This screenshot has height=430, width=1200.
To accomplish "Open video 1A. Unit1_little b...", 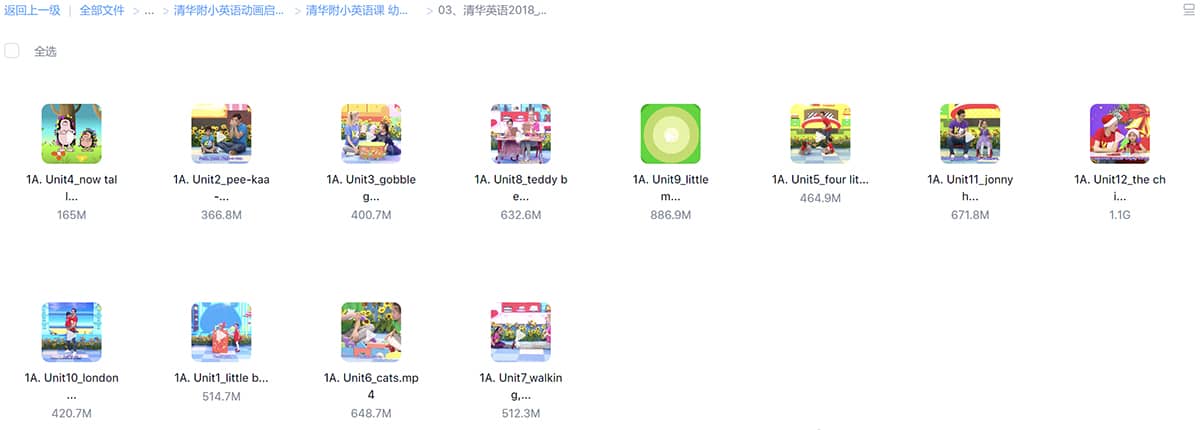I will (221, 332).
